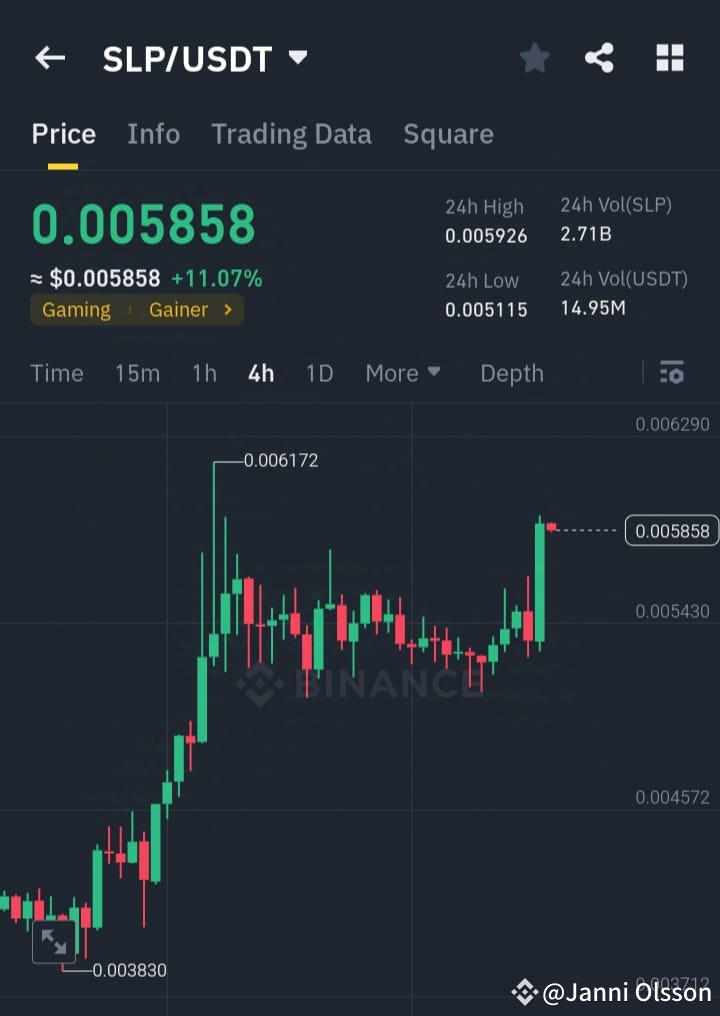Viewport: 720px width, 1016px height.
Task: Tap the share icon
Action: 599,57
